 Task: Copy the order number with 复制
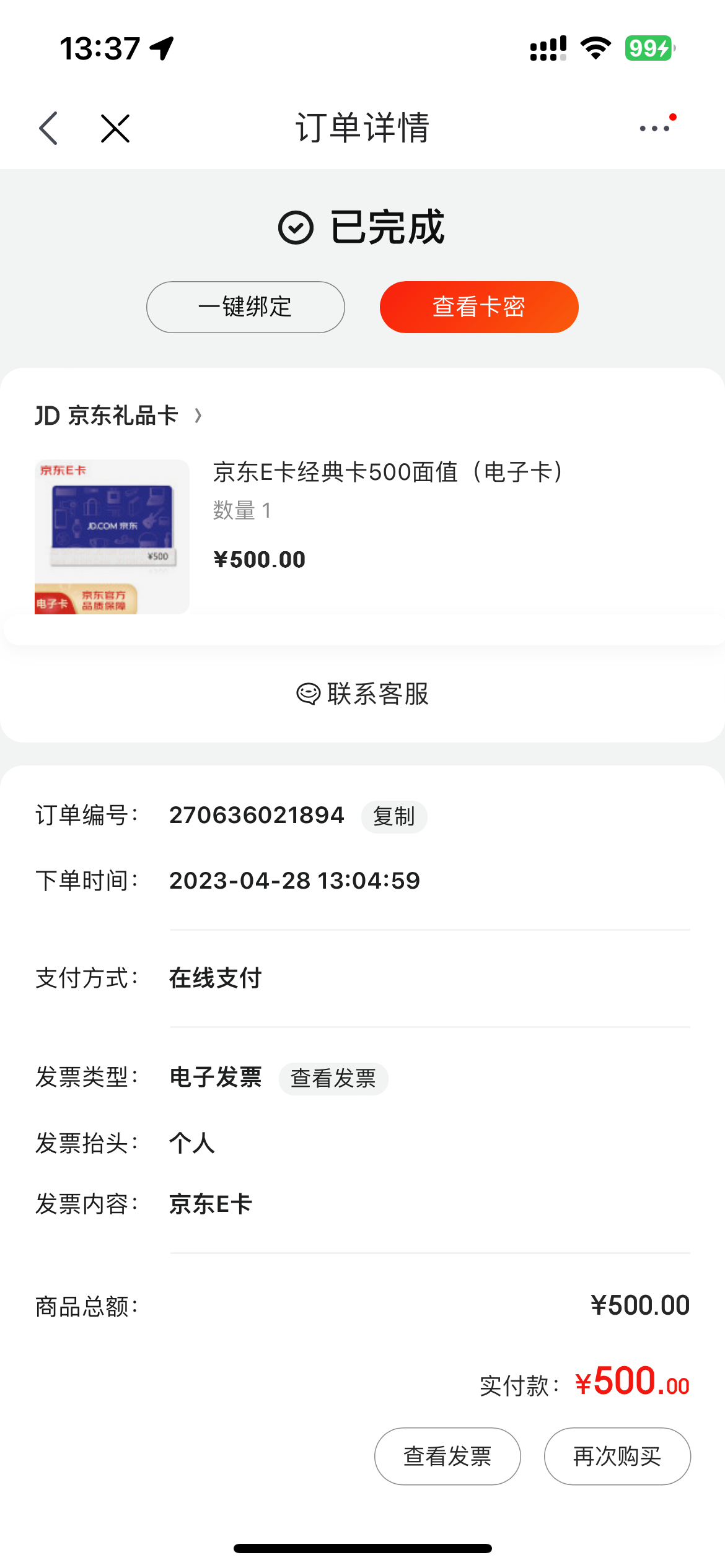[393, 816]
